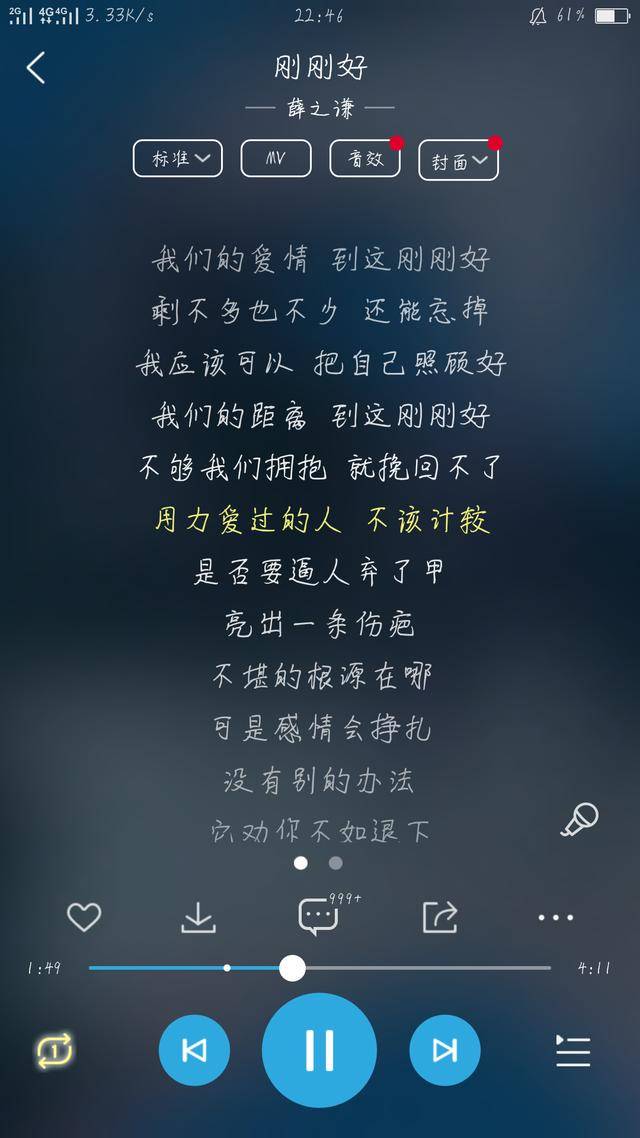Go back using the top-left arrow
640x1138 pixels.
(36, 67)
